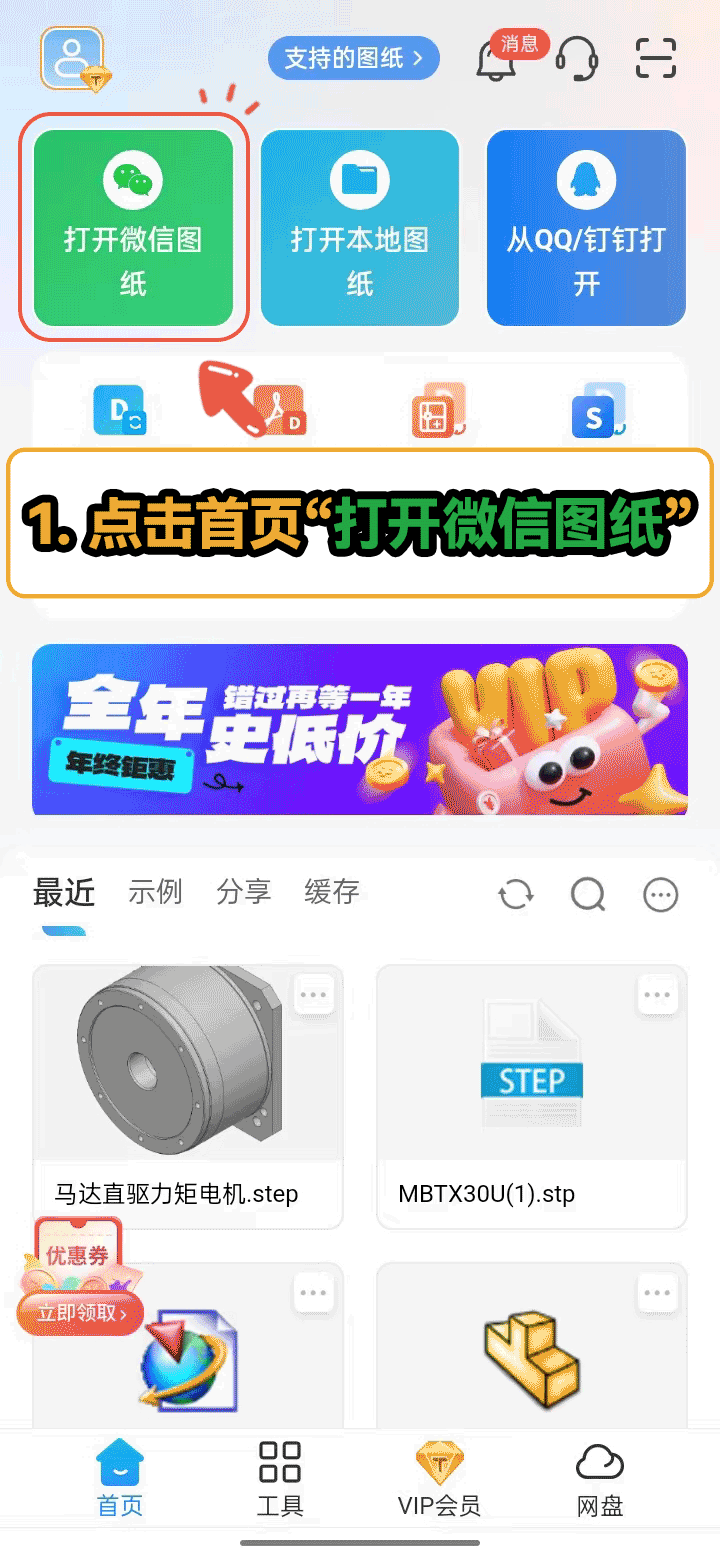Screen dimensions: 720x1560
Task: Open the scan code icon
Action: pyautogui.click(x=656, y=58)
